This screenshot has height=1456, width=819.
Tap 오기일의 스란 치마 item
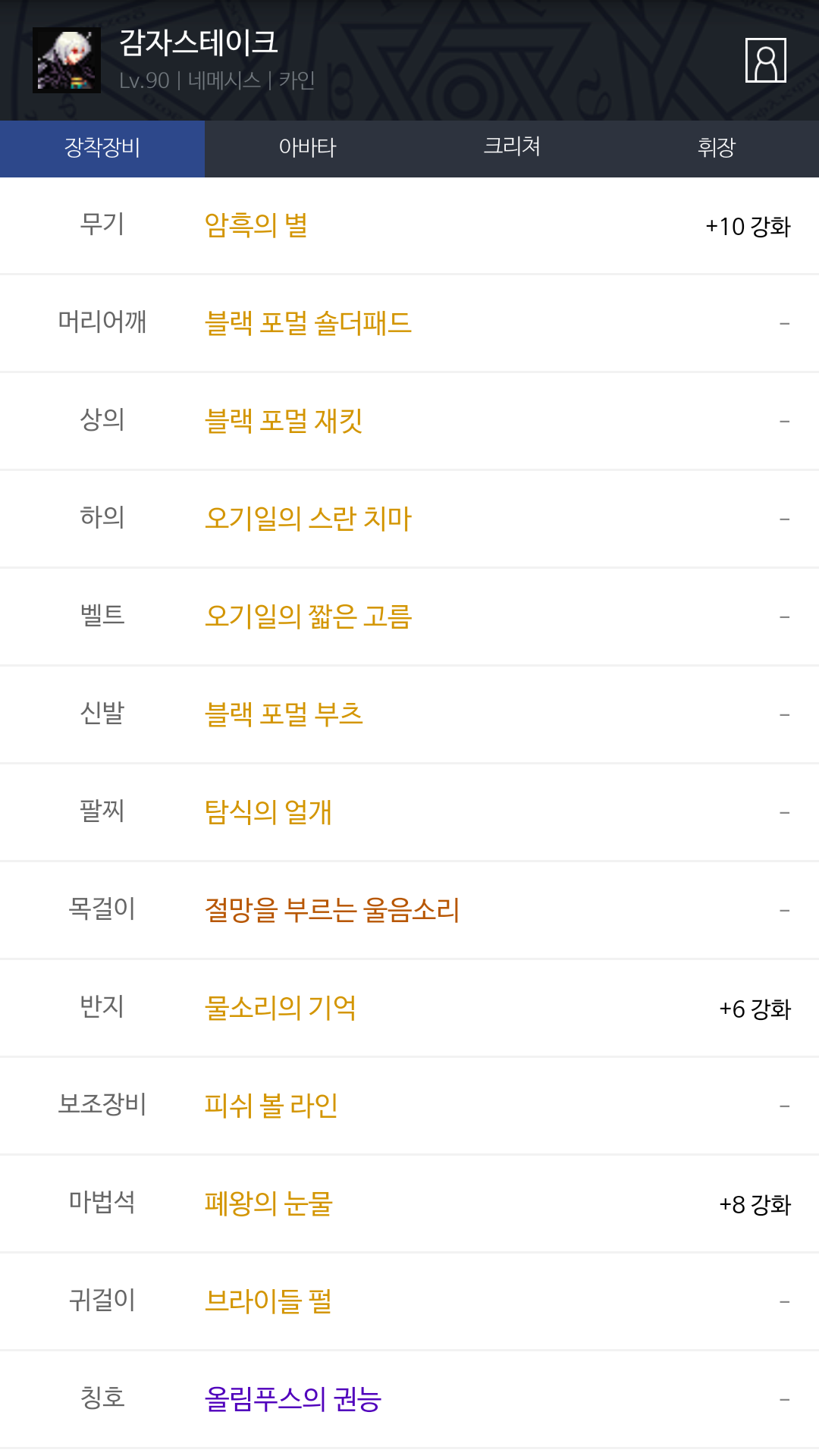point(308,519)
